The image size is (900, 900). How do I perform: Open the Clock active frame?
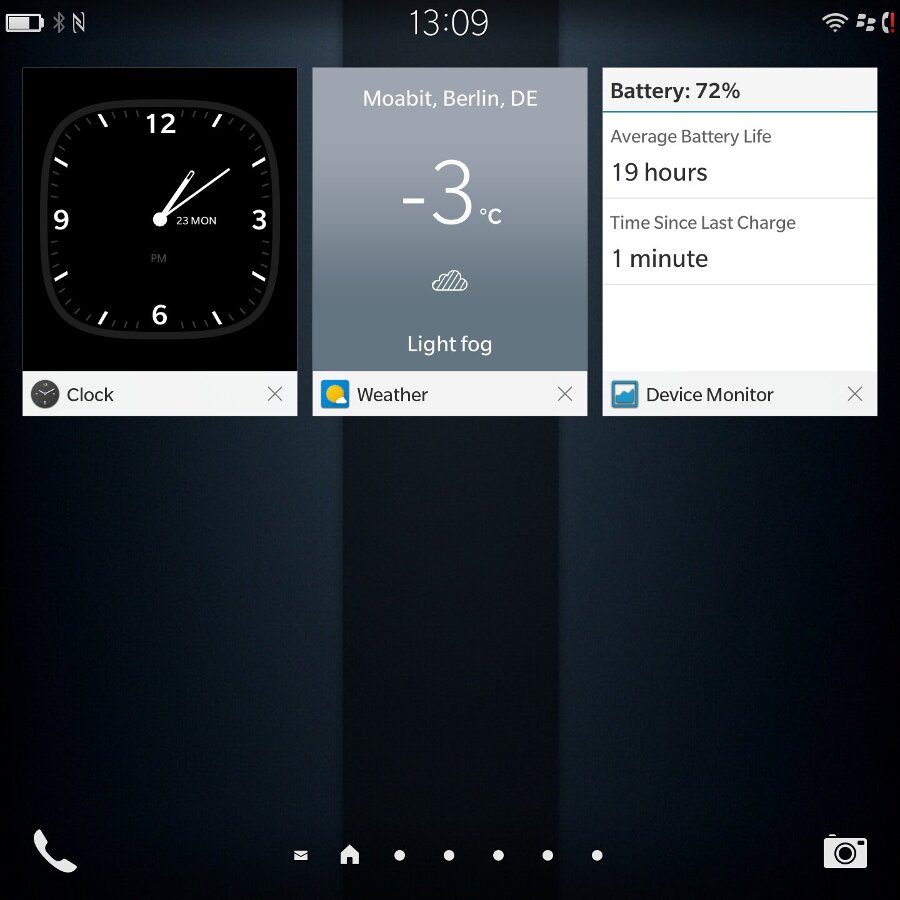tap(160, 220)
